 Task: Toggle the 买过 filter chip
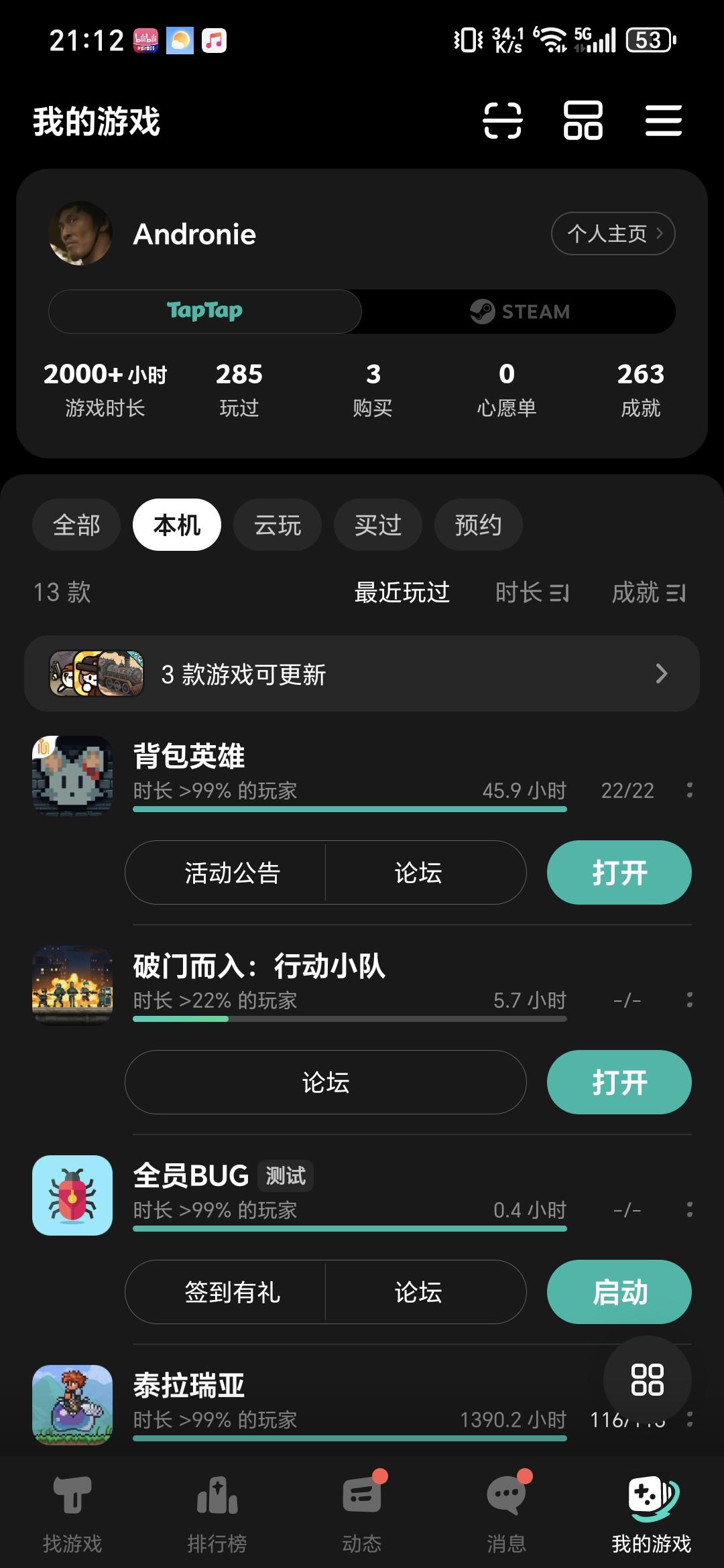pyautogui.click(x=377, y=525)
